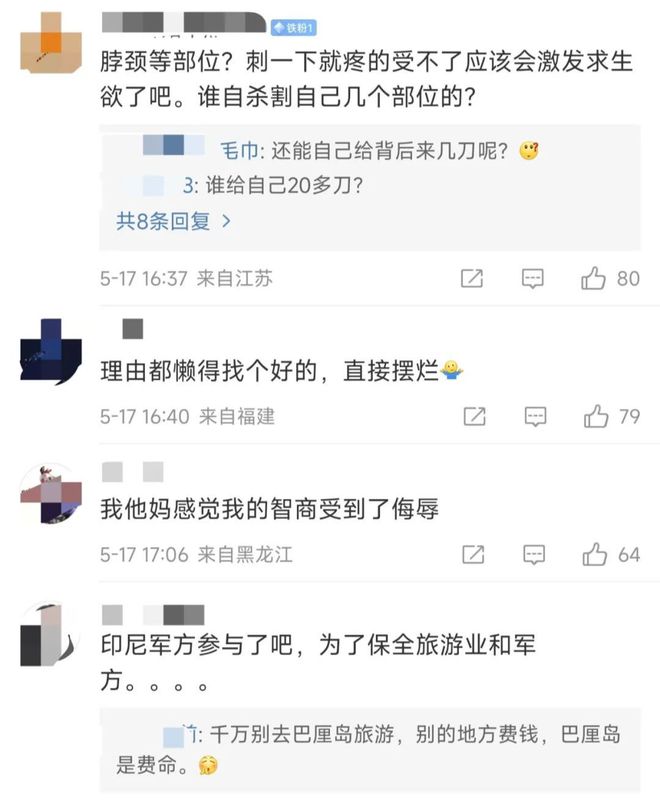Like the comment with 79 likes
660x801 pixels.
click(596, 416)
